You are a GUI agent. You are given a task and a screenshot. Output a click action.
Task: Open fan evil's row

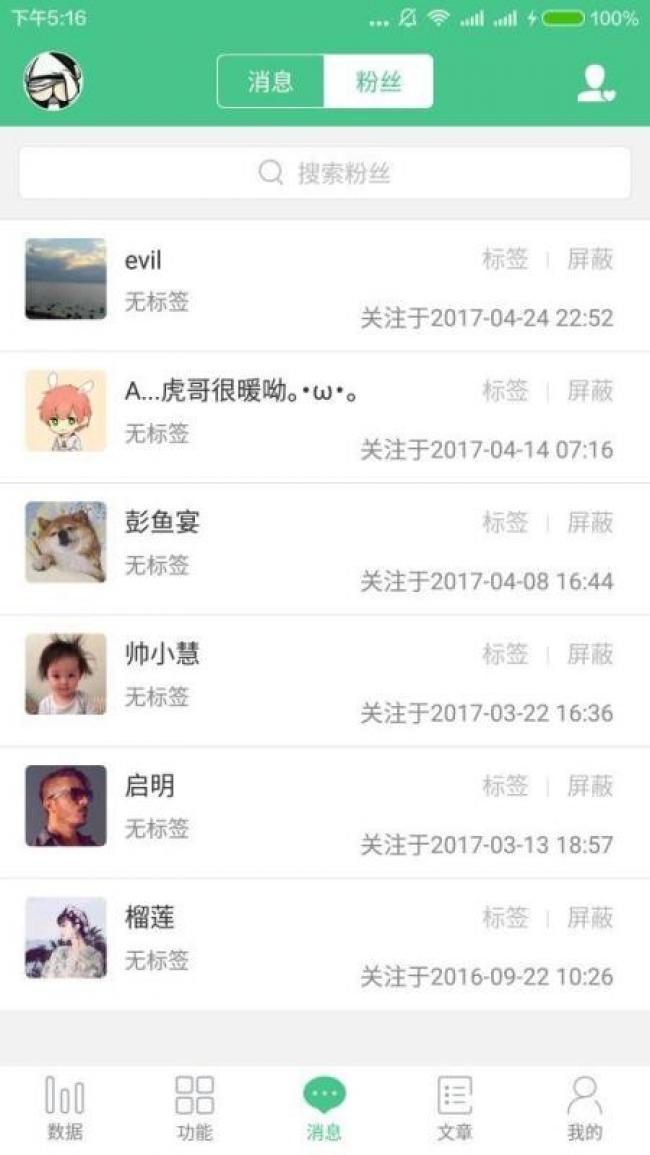[x=325, y=286]
